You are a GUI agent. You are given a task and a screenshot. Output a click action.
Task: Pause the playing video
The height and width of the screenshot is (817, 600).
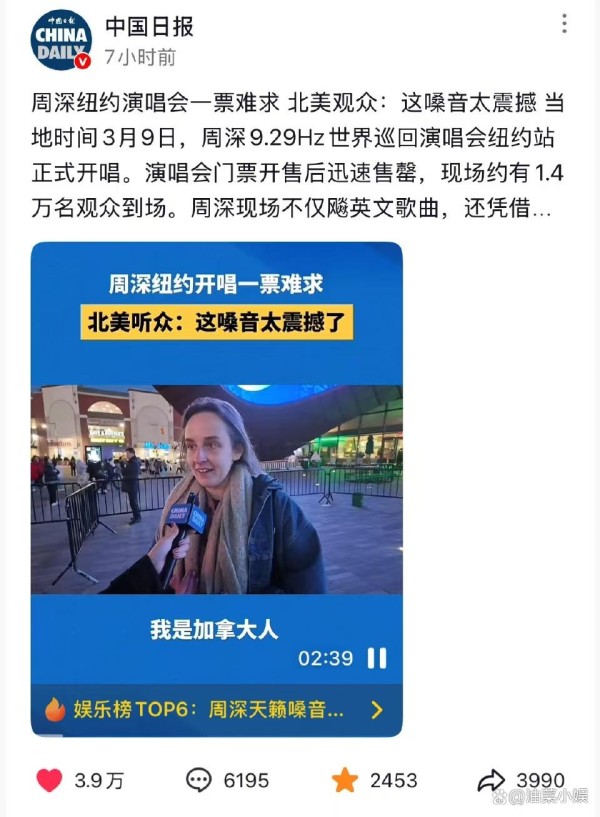click(377, 658)
